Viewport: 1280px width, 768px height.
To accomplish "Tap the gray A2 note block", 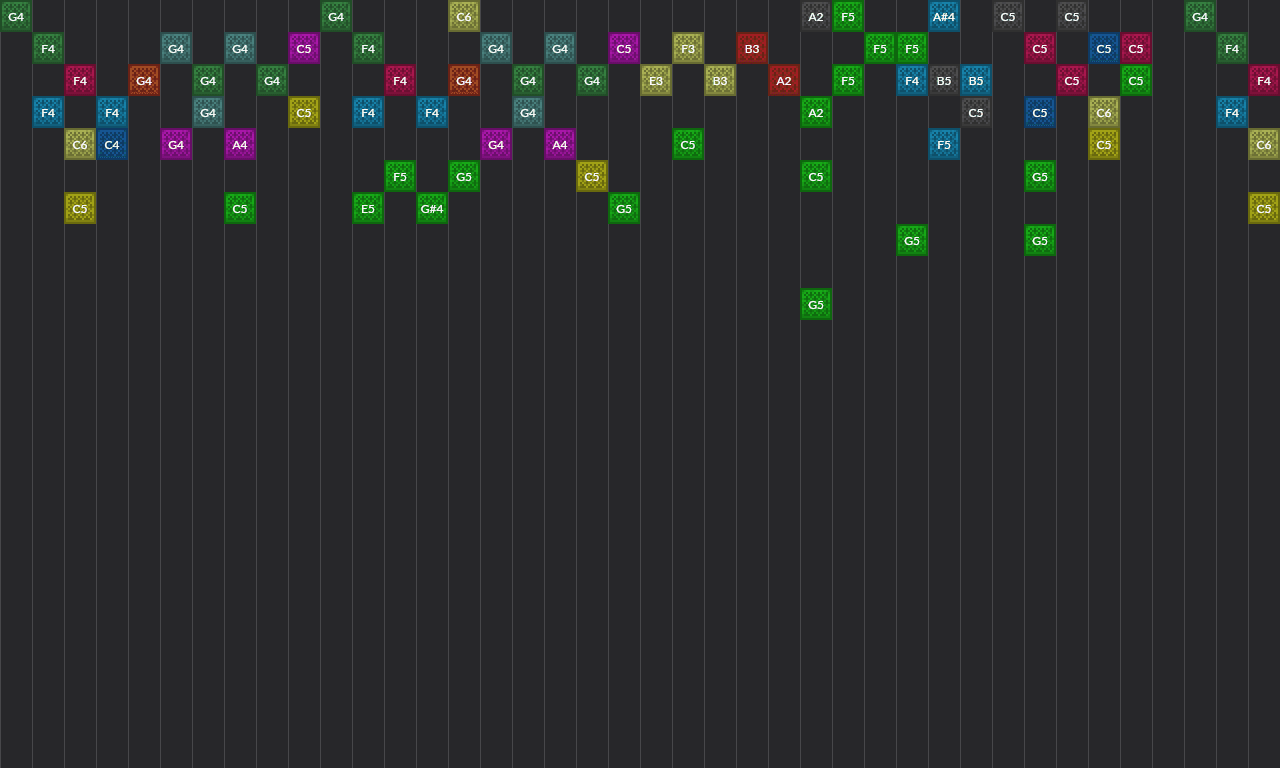I will click(816, 16).
